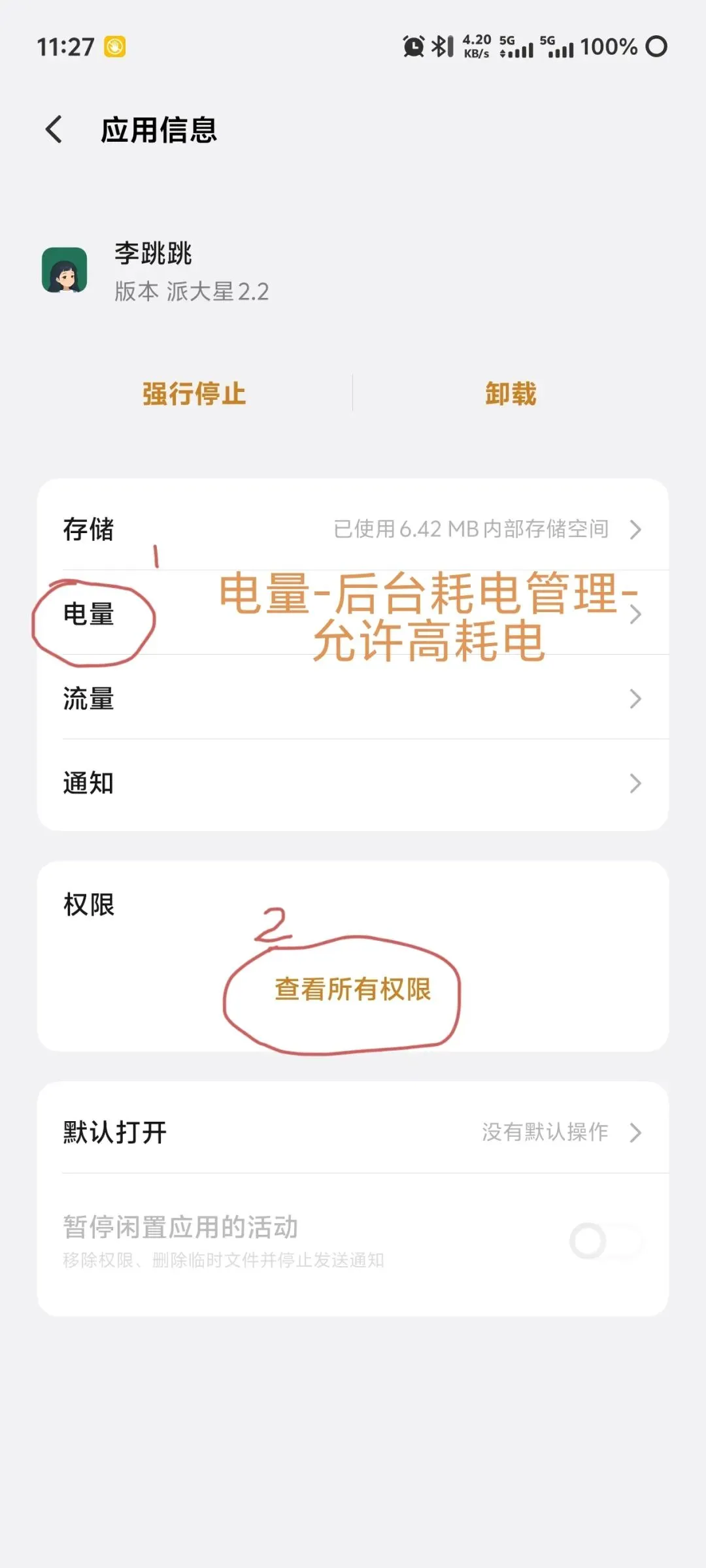This screenshot has width=706, height=1568.
Task: Open the 电量 battery settings row
Action: coord(353,613)
